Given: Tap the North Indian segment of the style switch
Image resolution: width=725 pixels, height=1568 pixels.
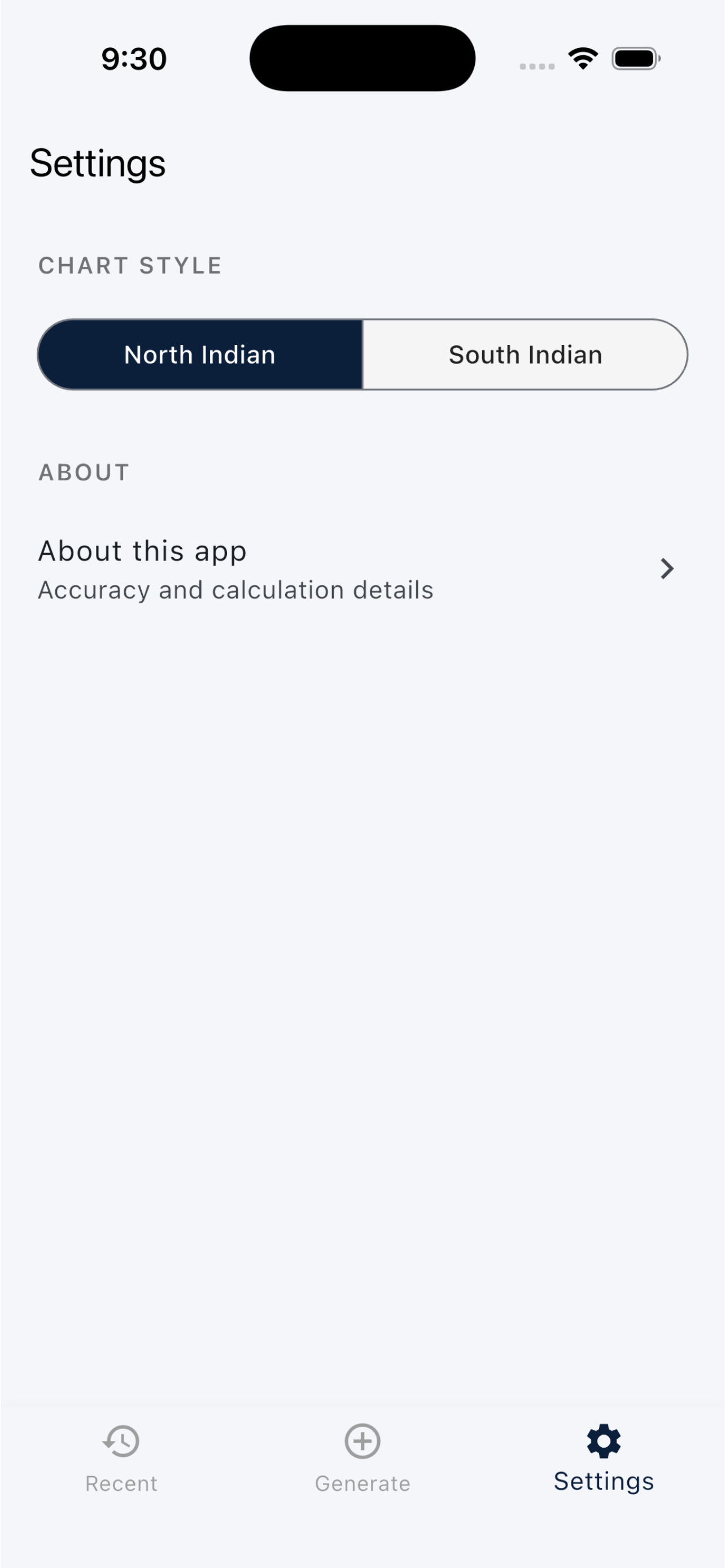Looking at the screenshot, I should pyautogui.click(x=200, y=354).
